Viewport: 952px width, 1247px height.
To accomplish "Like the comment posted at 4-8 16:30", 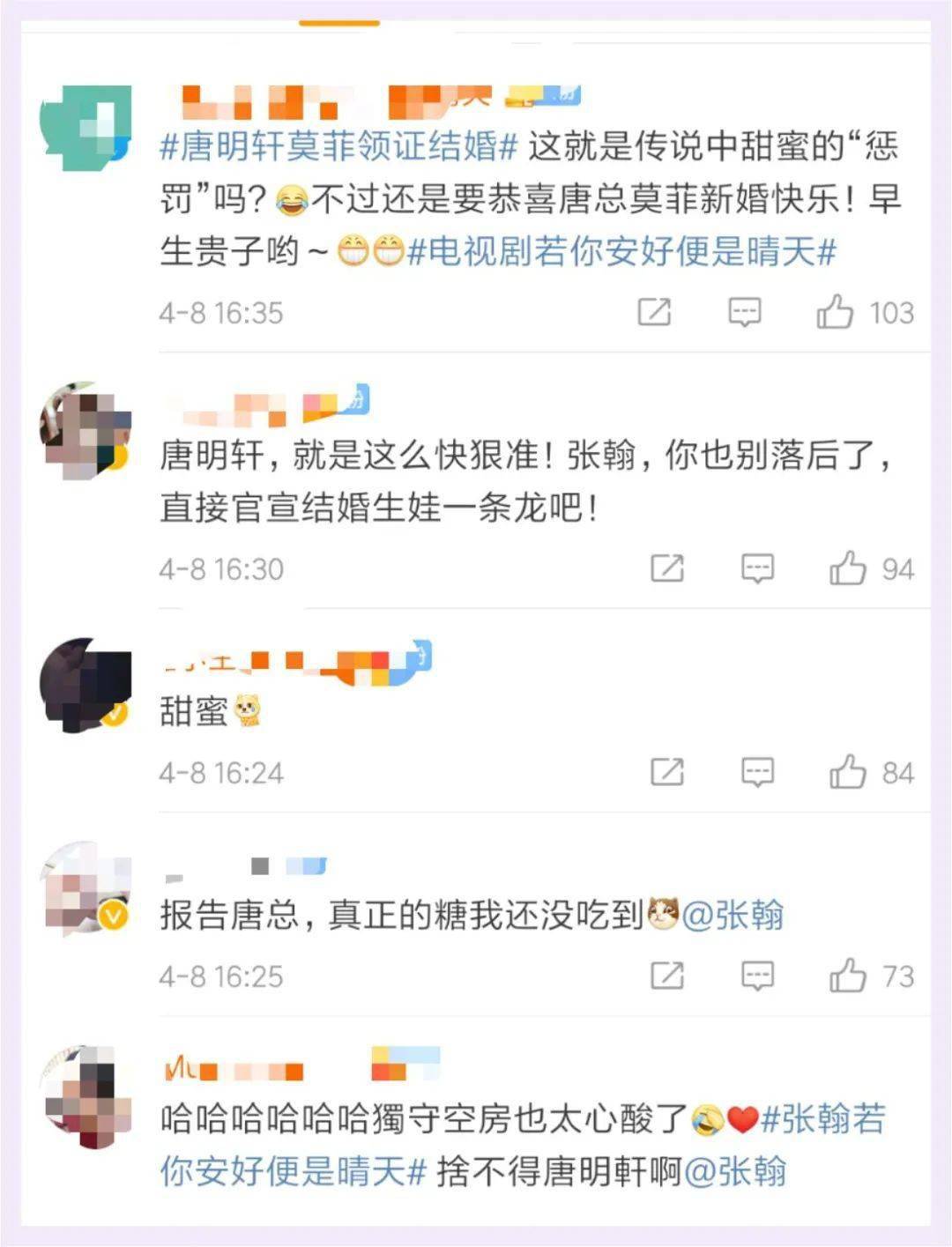I will (847, 568).
